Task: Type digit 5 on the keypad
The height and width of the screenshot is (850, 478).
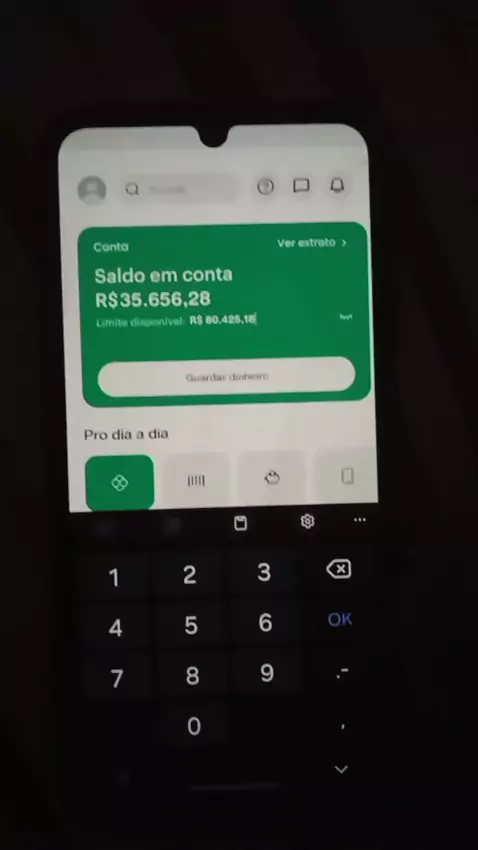Action: tap(190, 625)
